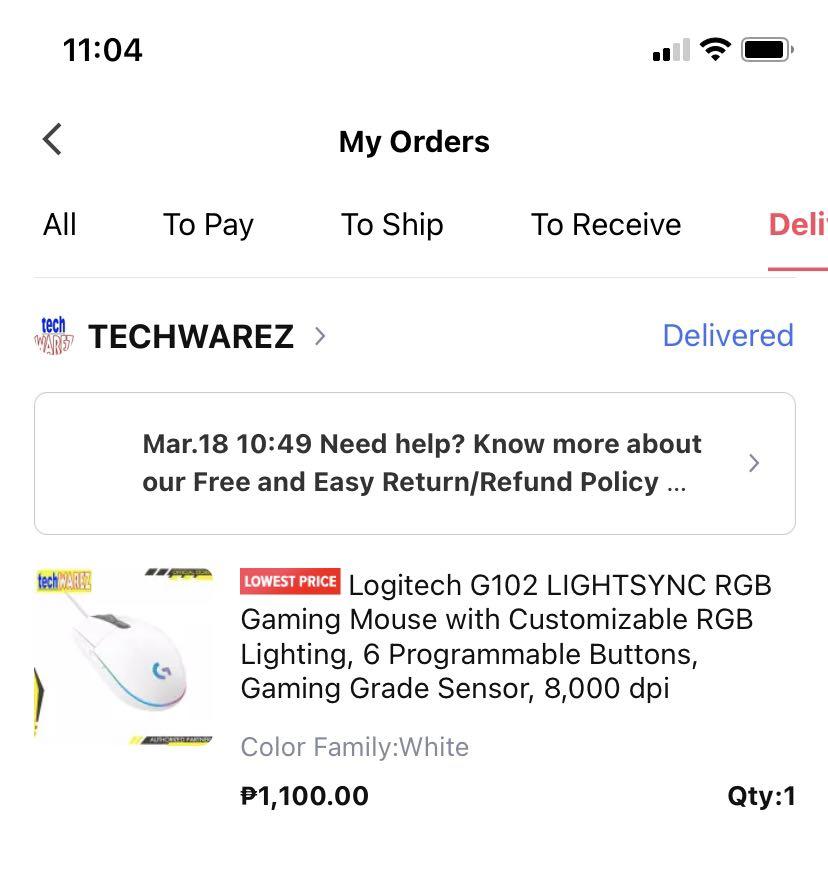
Task: Switch to the To Pay tab
Action: tap(207, 224)
